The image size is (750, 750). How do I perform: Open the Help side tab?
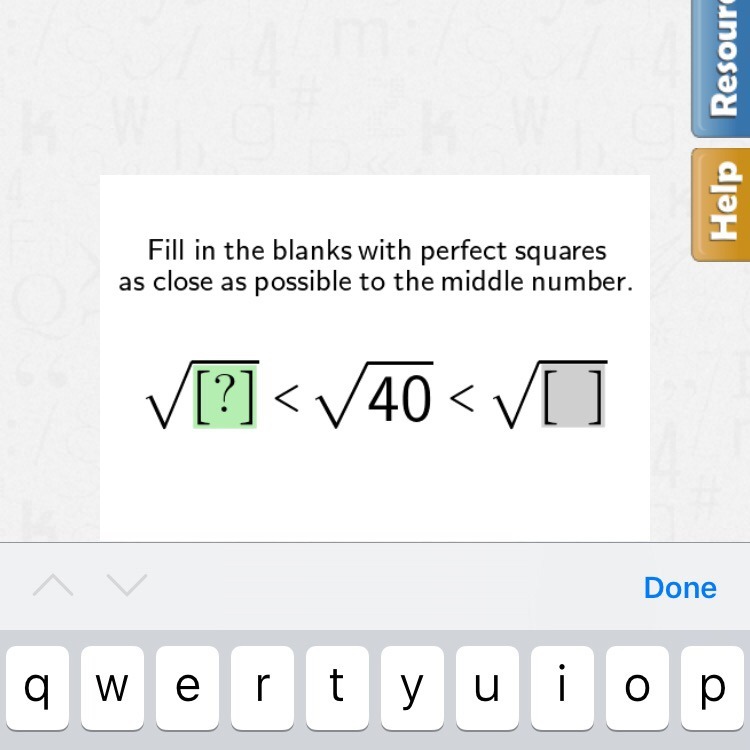721,204
